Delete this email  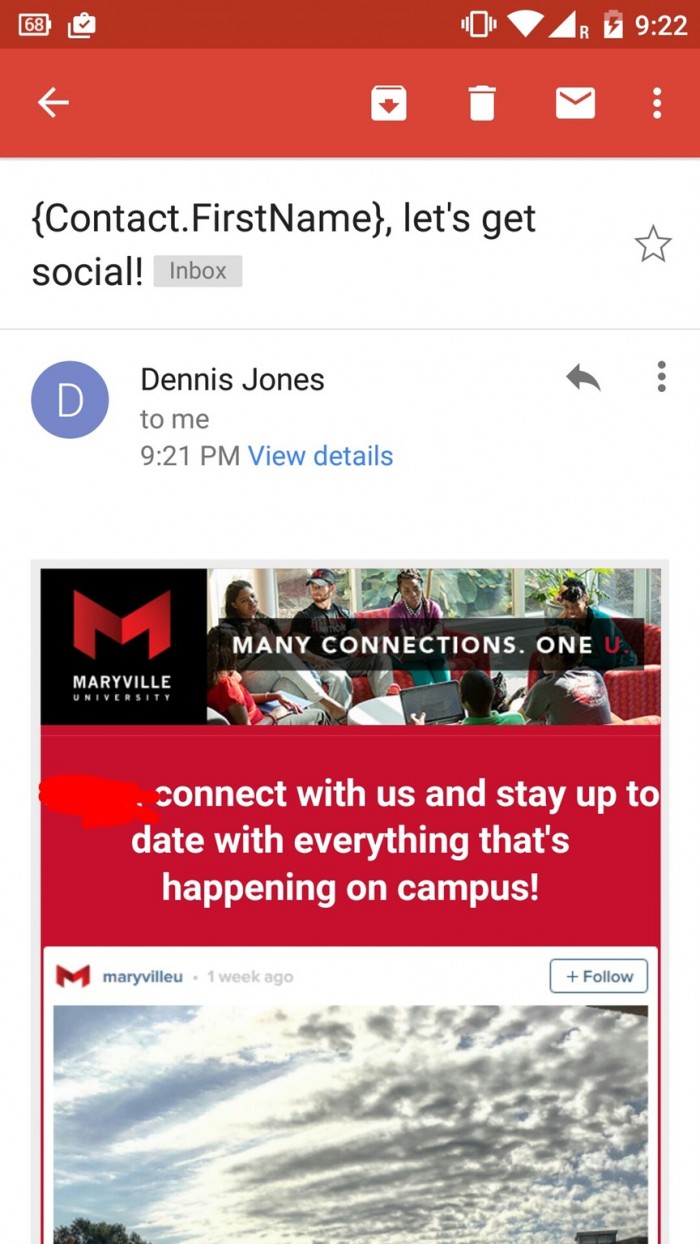point(482,102)
